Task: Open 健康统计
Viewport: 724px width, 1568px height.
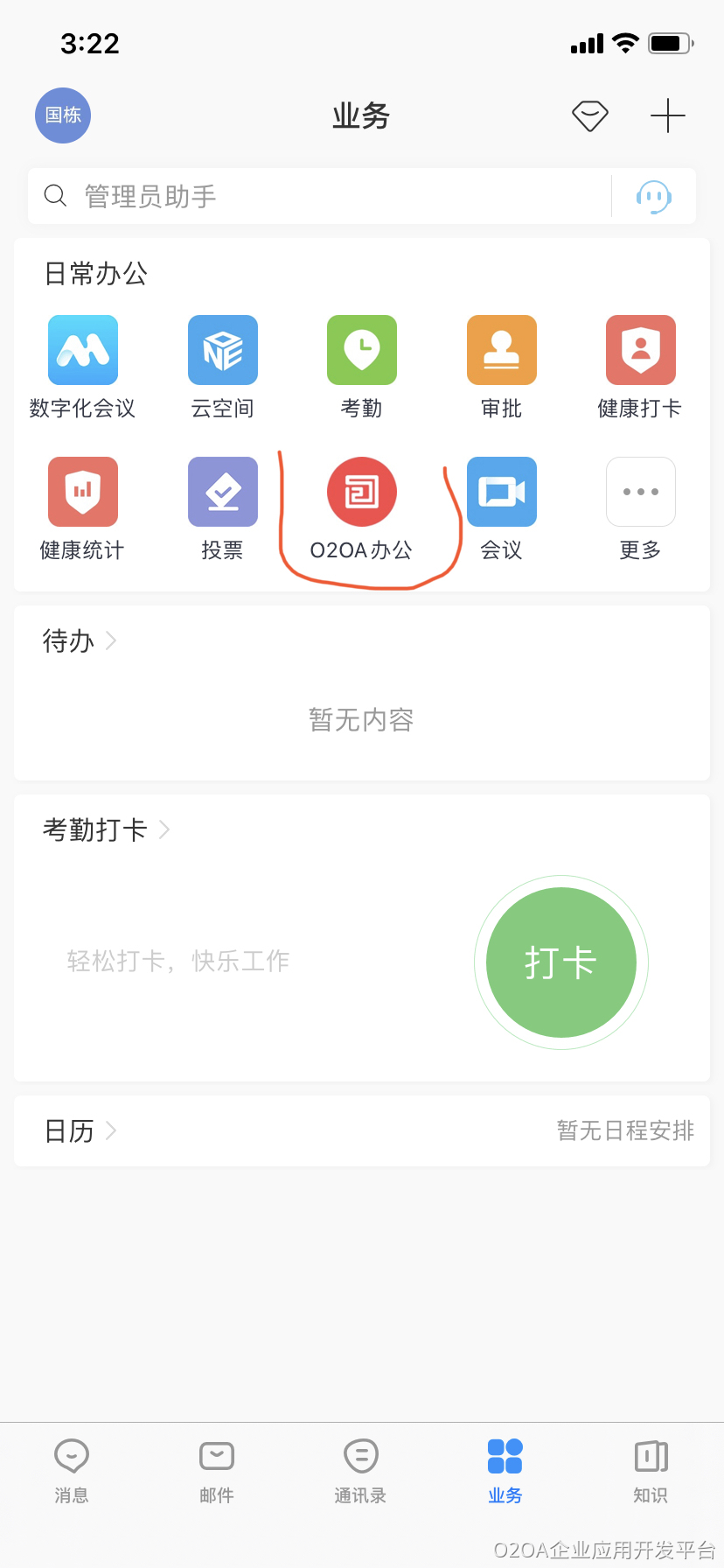Action: [x=83, y=493]
